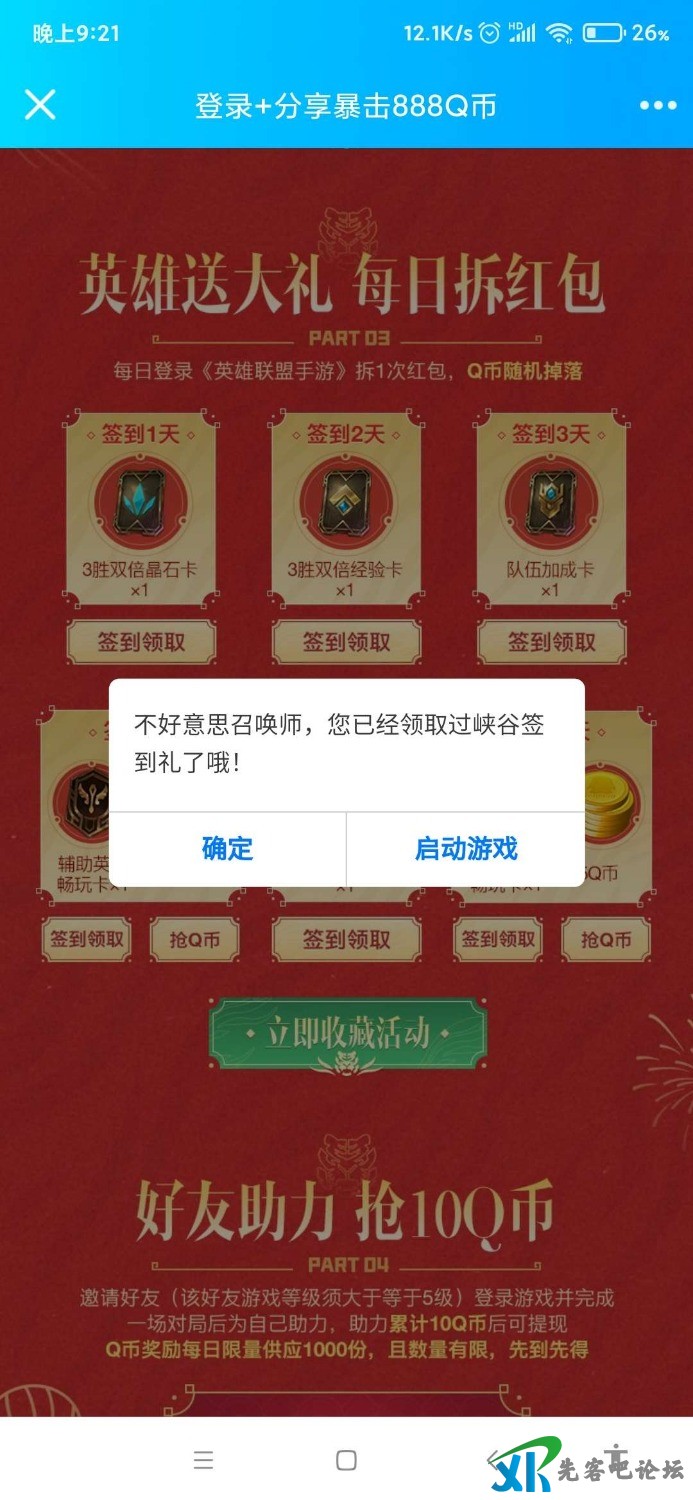Tap 立即收藏活动 green button
The image size is (693, 1500).
click(x=347, y=1034)
